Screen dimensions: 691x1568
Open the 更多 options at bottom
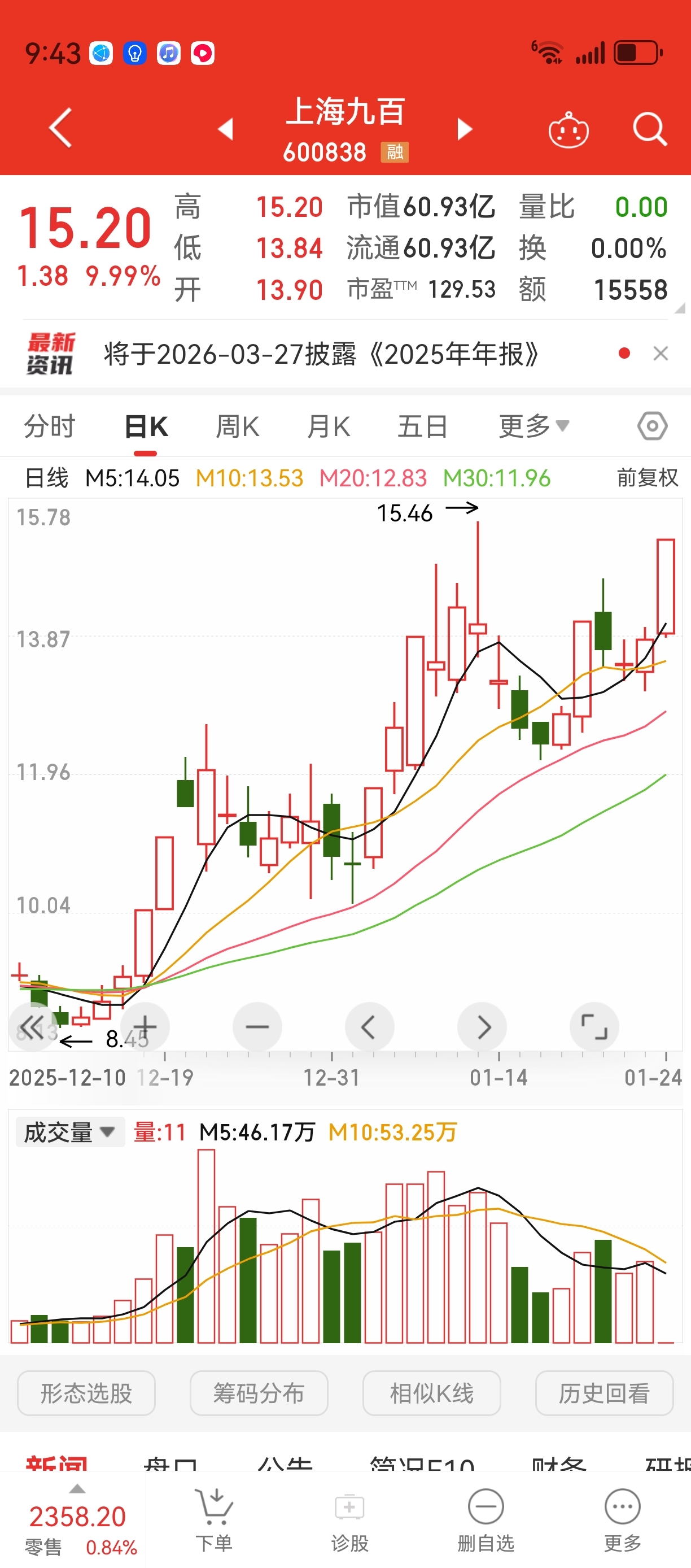pos(622,1520)
